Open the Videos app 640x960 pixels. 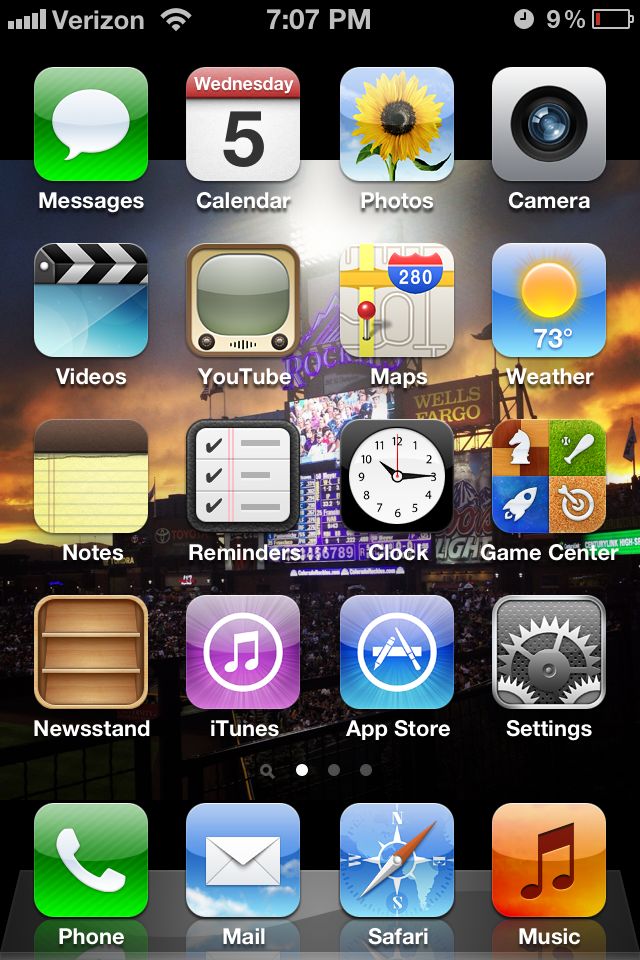91,301
